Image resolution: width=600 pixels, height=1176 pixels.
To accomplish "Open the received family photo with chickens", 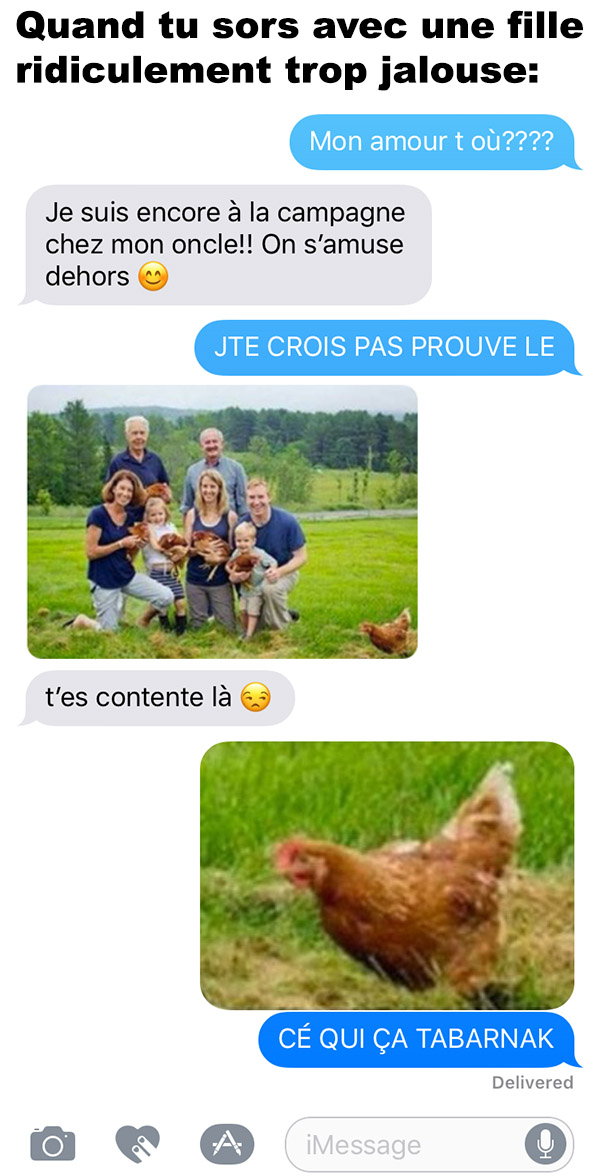I will pos(222,522).
